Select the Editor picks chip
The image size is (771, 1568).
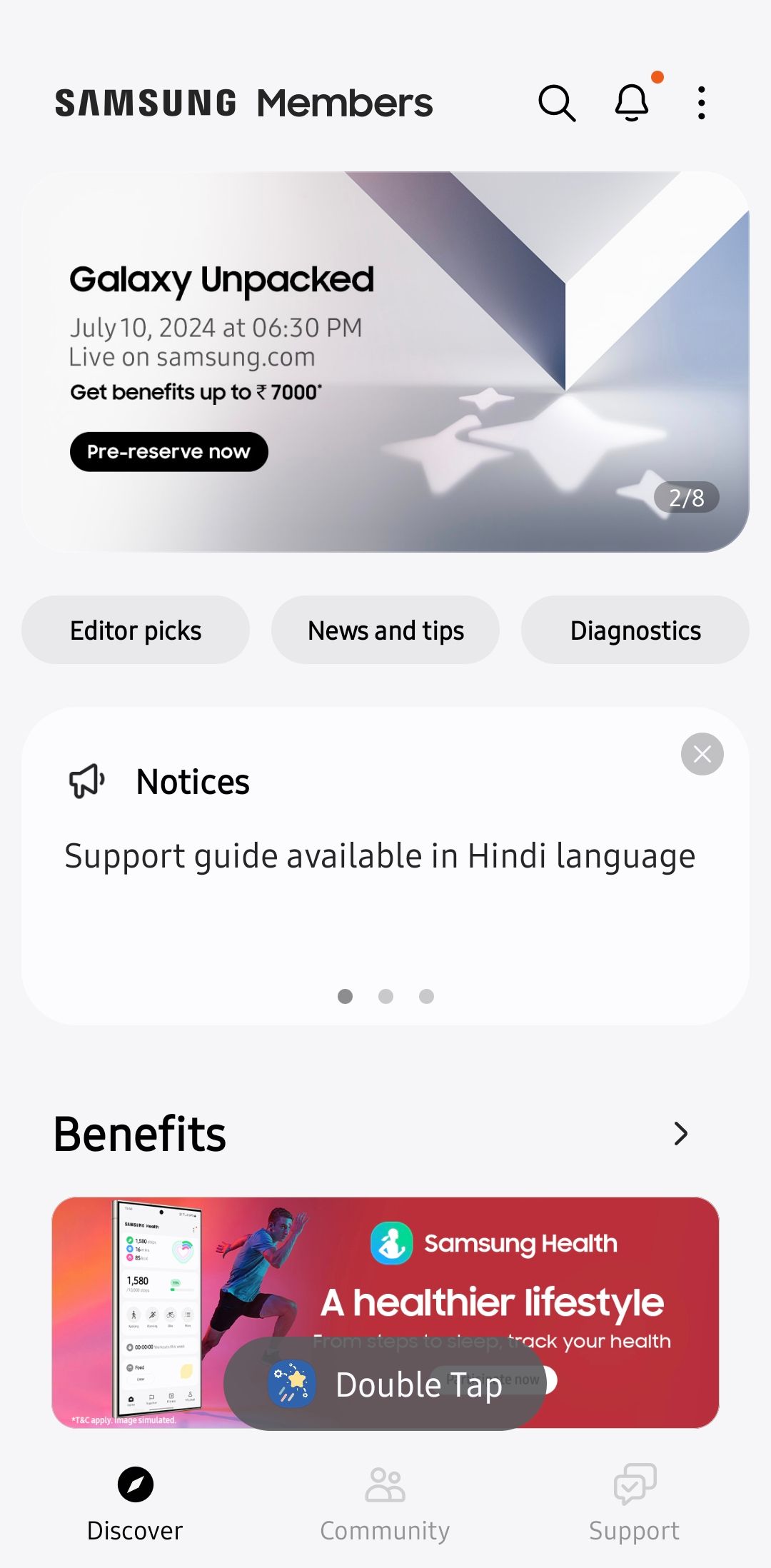click(x=134, y=630)
